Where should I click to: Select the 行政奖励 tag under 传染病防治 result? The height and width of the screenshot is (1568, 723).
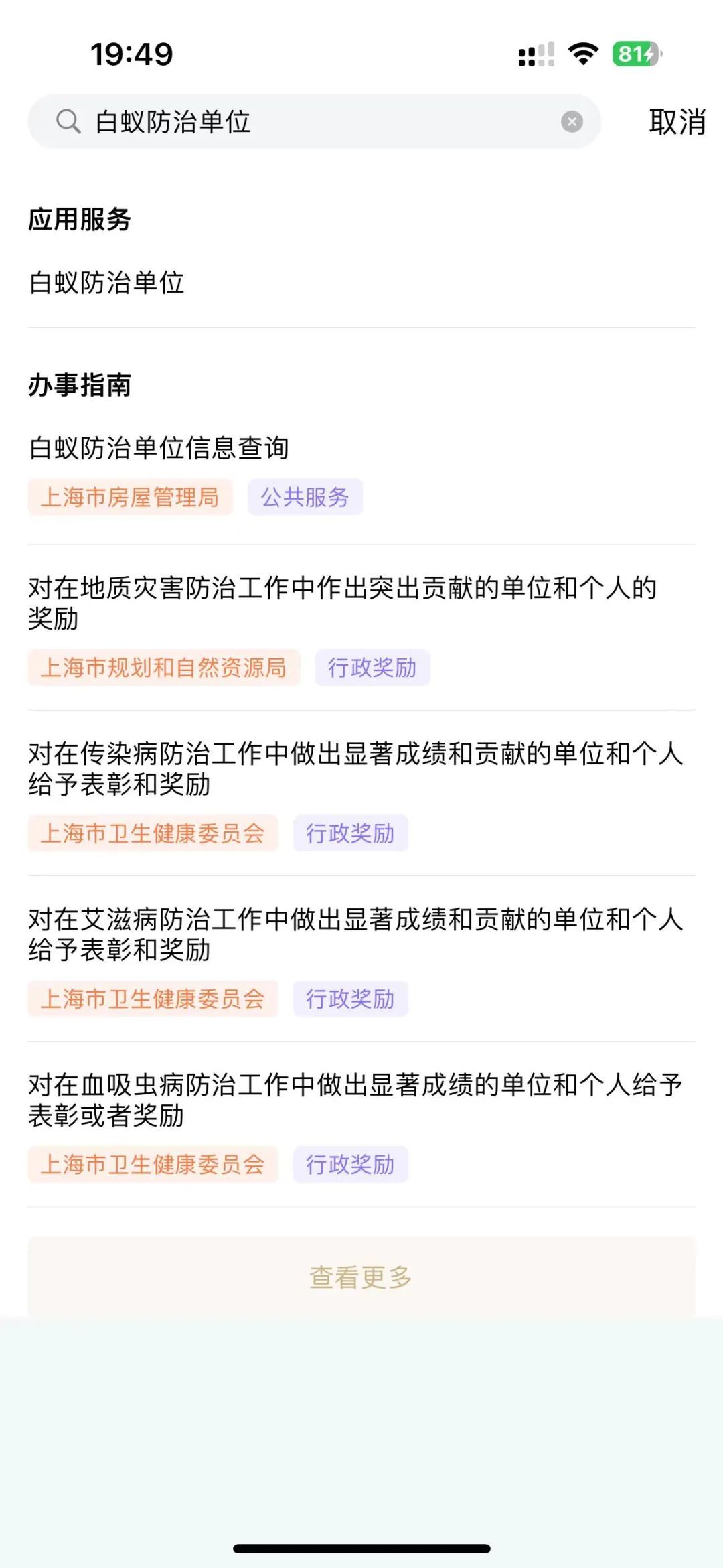coord(349,833)
